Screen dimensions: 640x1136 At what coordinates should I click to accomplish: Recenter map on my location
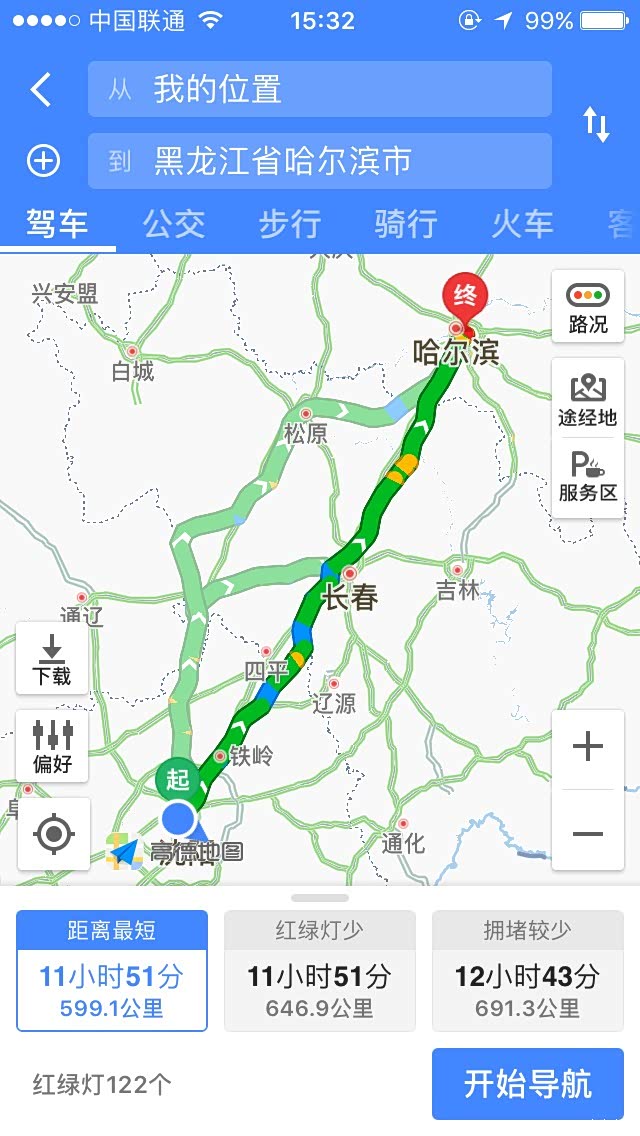[54, 834]
